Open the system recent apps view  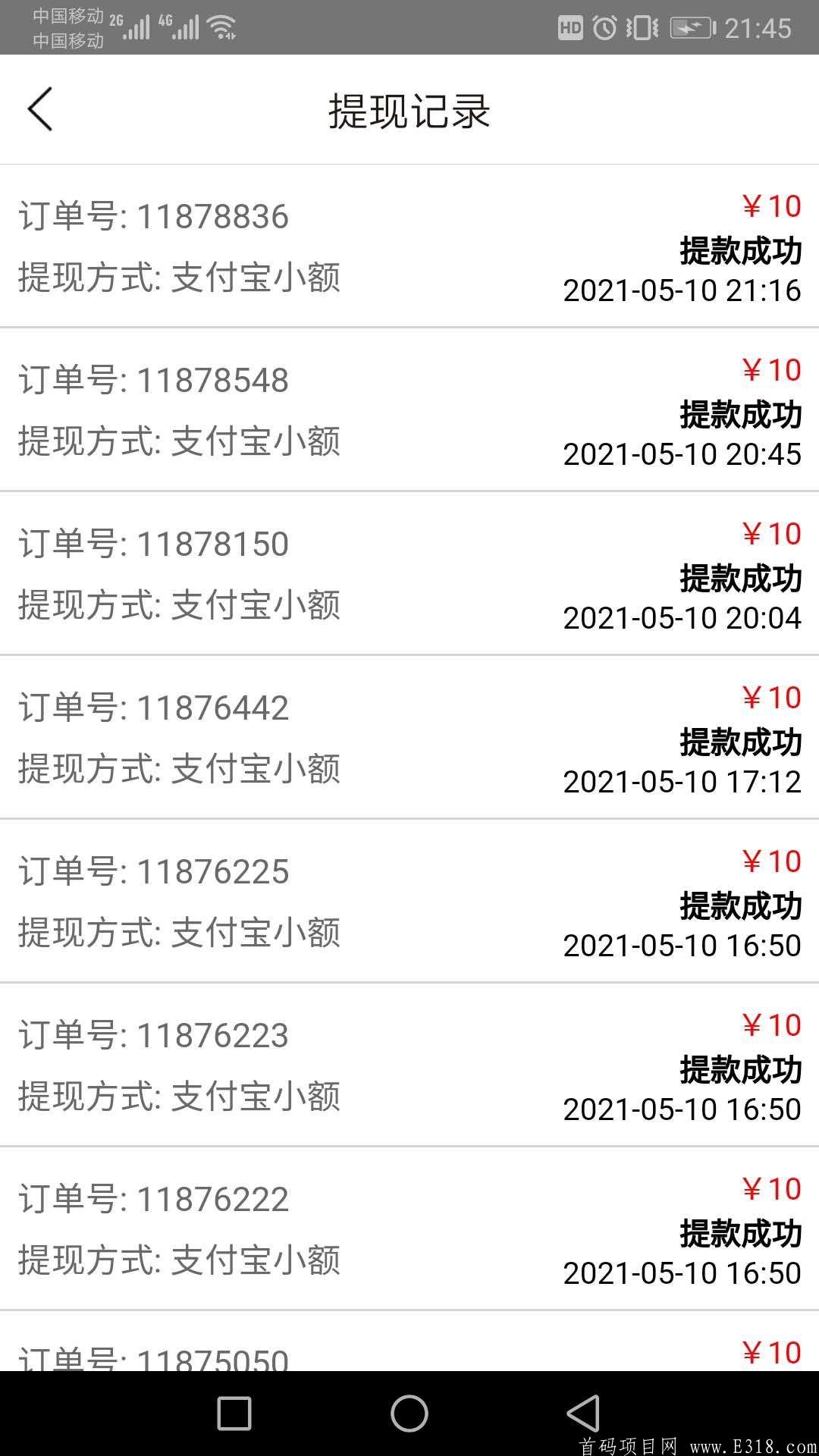click(x=234, y=1414)
